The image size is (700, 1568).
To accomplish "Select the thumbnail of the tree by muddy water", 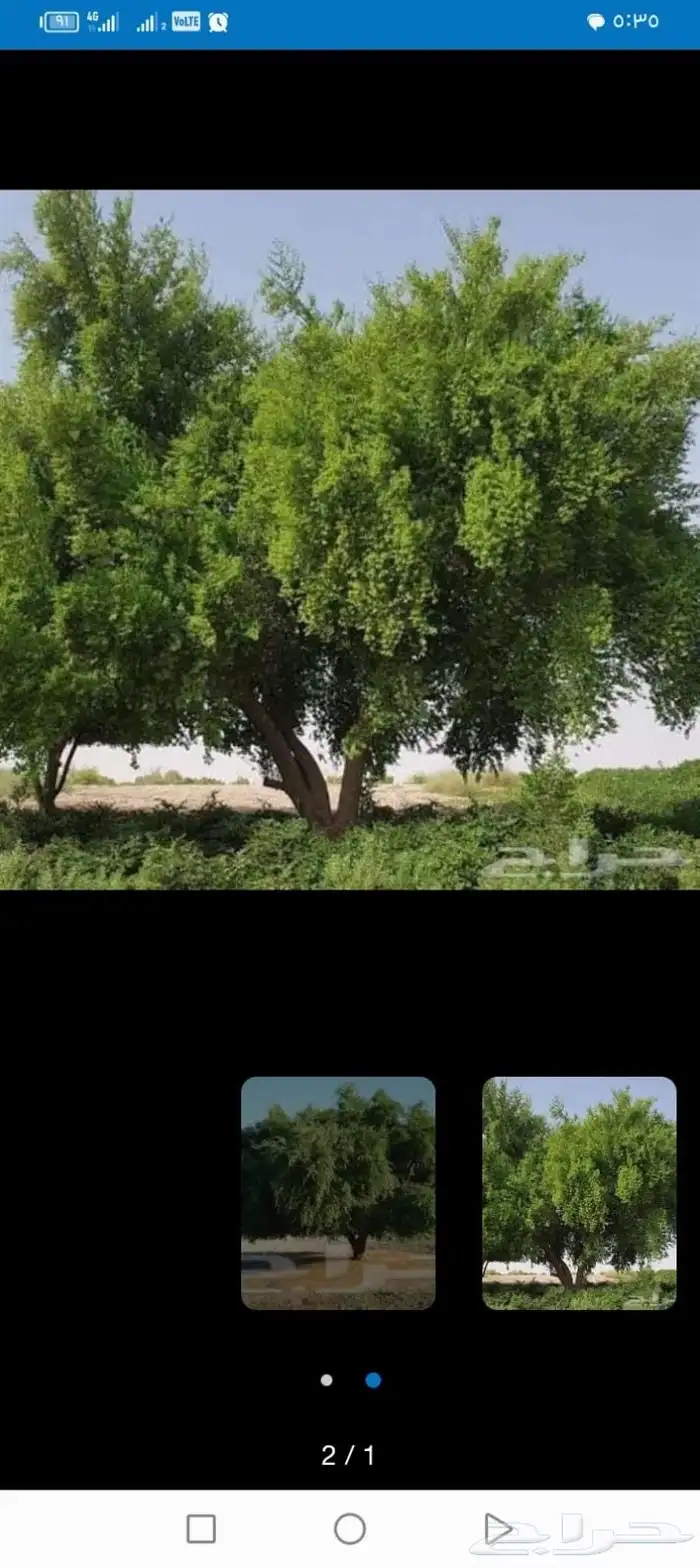I will tap(338, 1192).
